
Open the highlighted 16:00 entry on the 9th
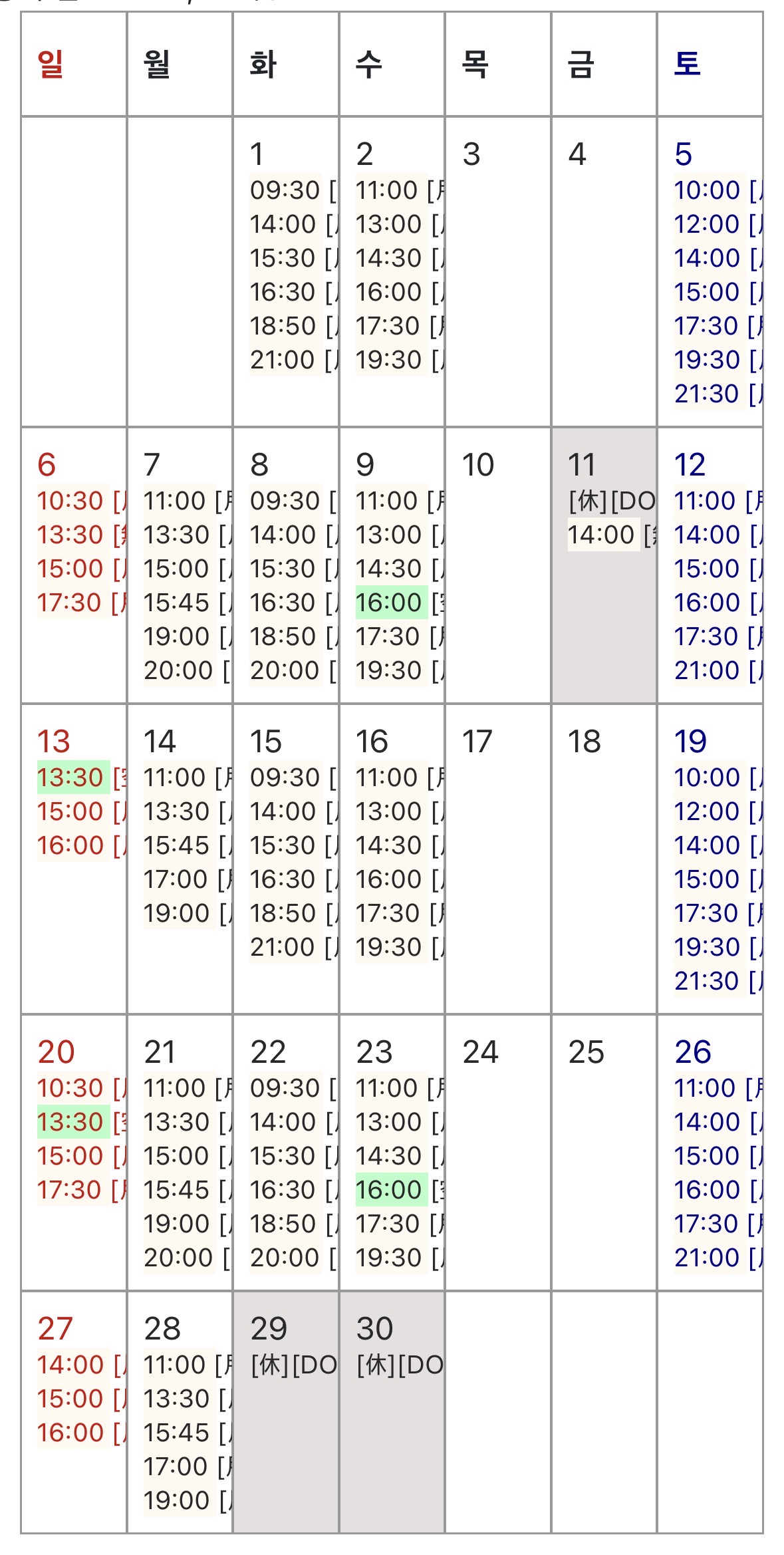coord(400,603)
